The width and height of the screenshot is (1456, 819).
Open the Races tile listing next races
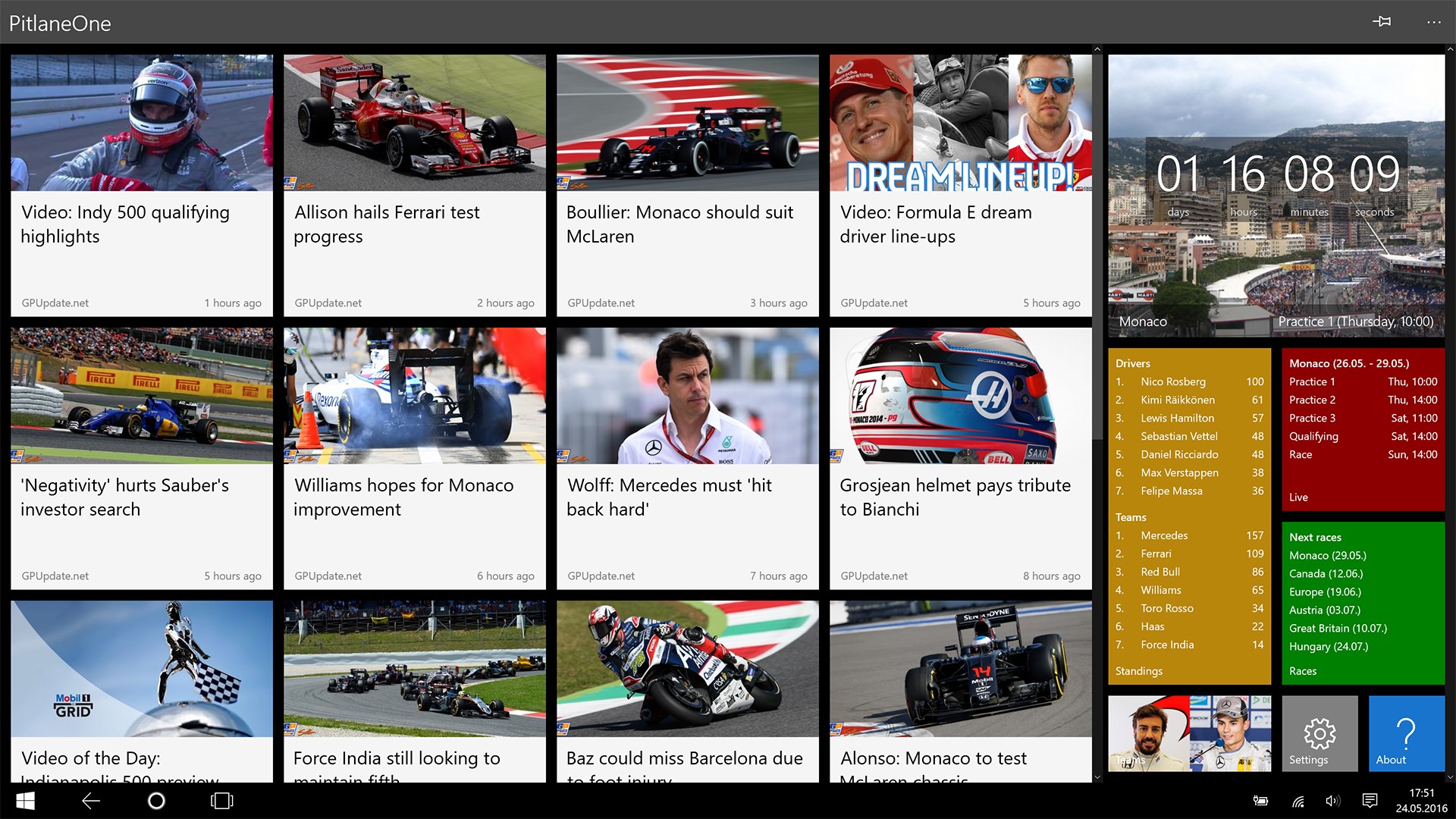[1363, 603]
